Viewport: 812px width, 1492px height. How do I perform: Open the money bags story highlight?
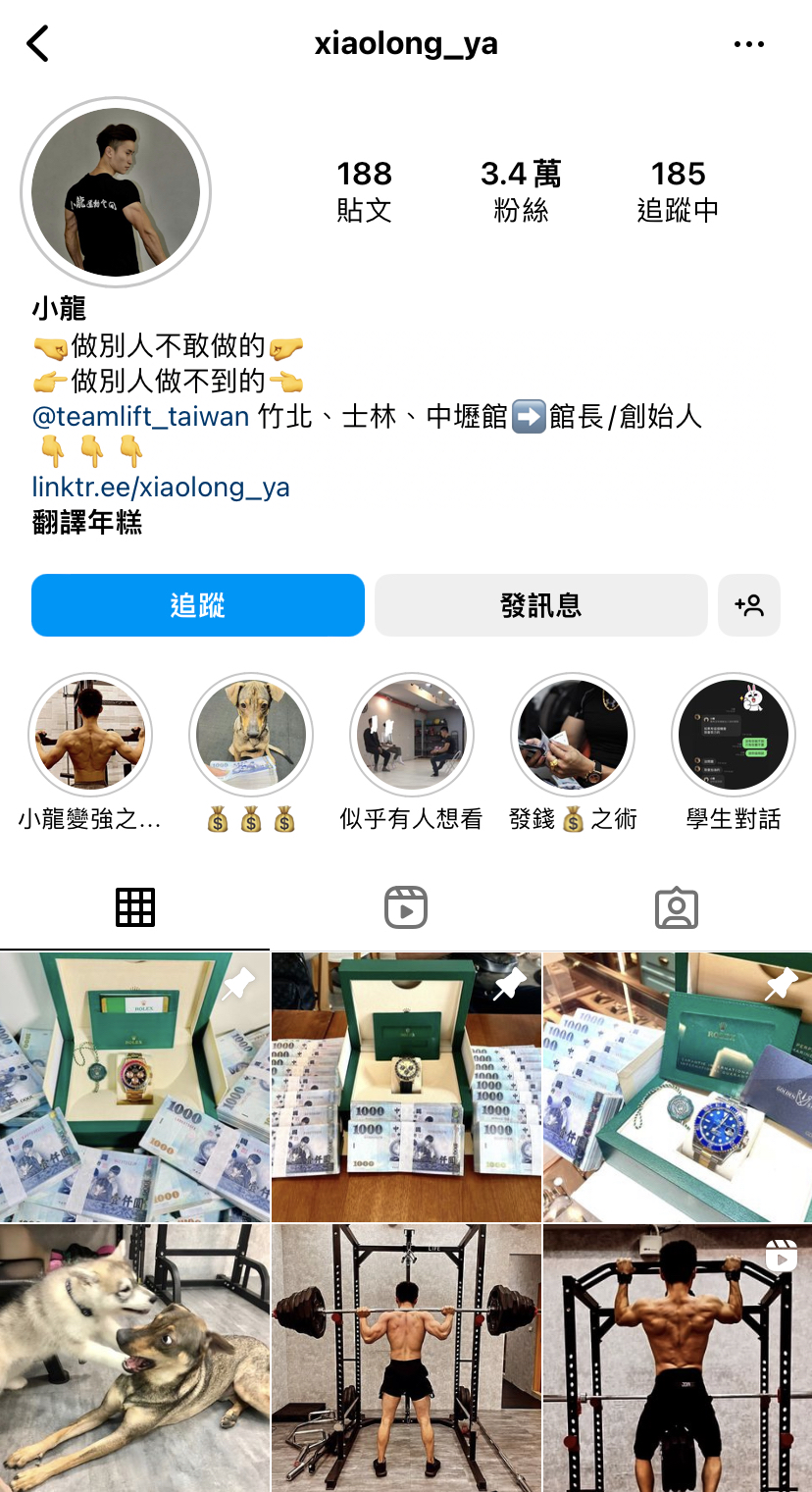[x=251, y=735]
